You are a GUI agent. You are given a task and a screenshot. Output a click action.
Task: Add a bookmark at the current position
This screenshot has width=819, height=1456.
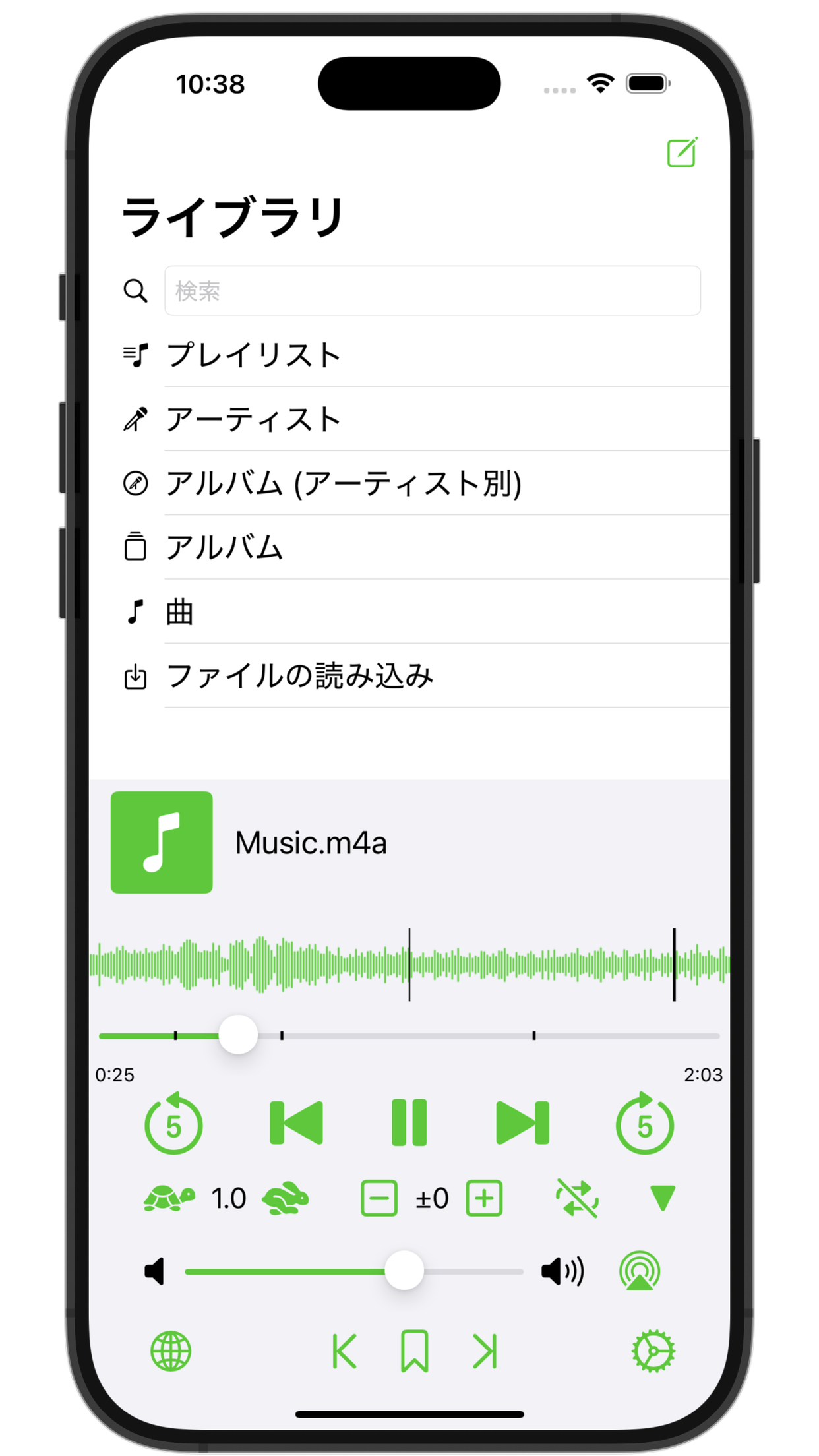(415, 1351)
